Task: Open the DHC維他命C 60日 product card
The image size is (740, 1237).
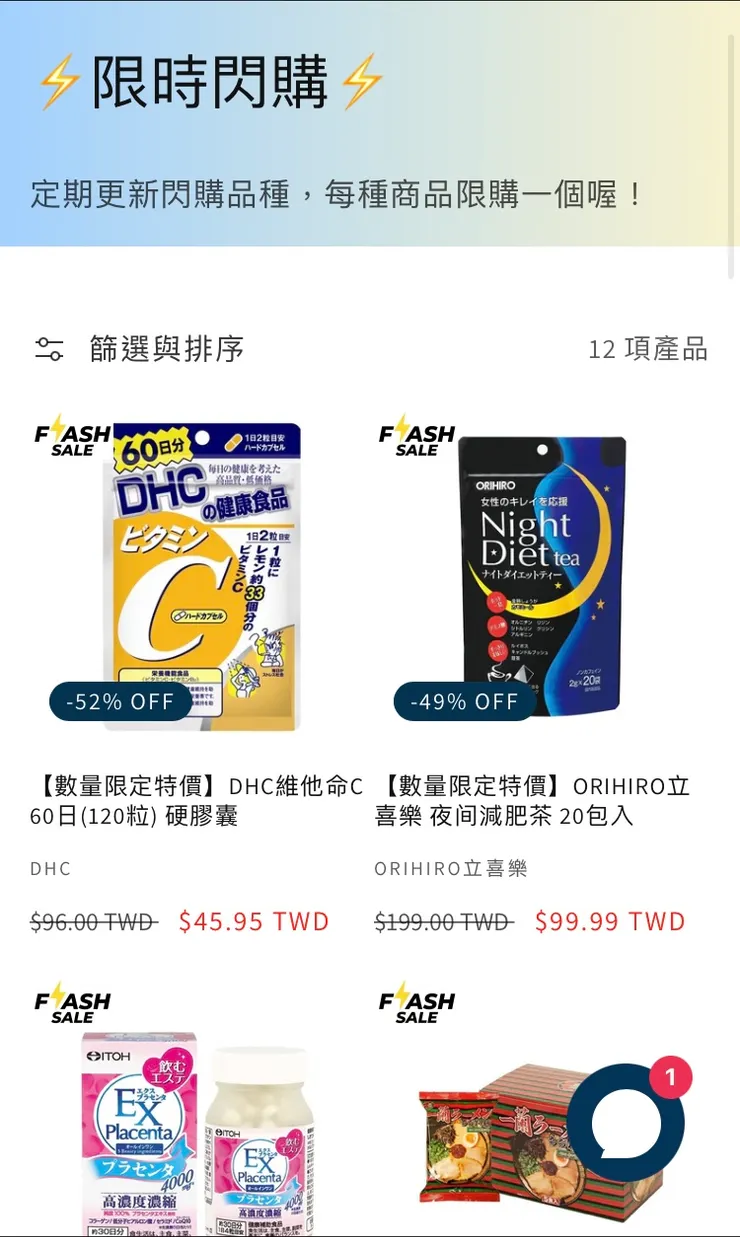Action: 199,577
